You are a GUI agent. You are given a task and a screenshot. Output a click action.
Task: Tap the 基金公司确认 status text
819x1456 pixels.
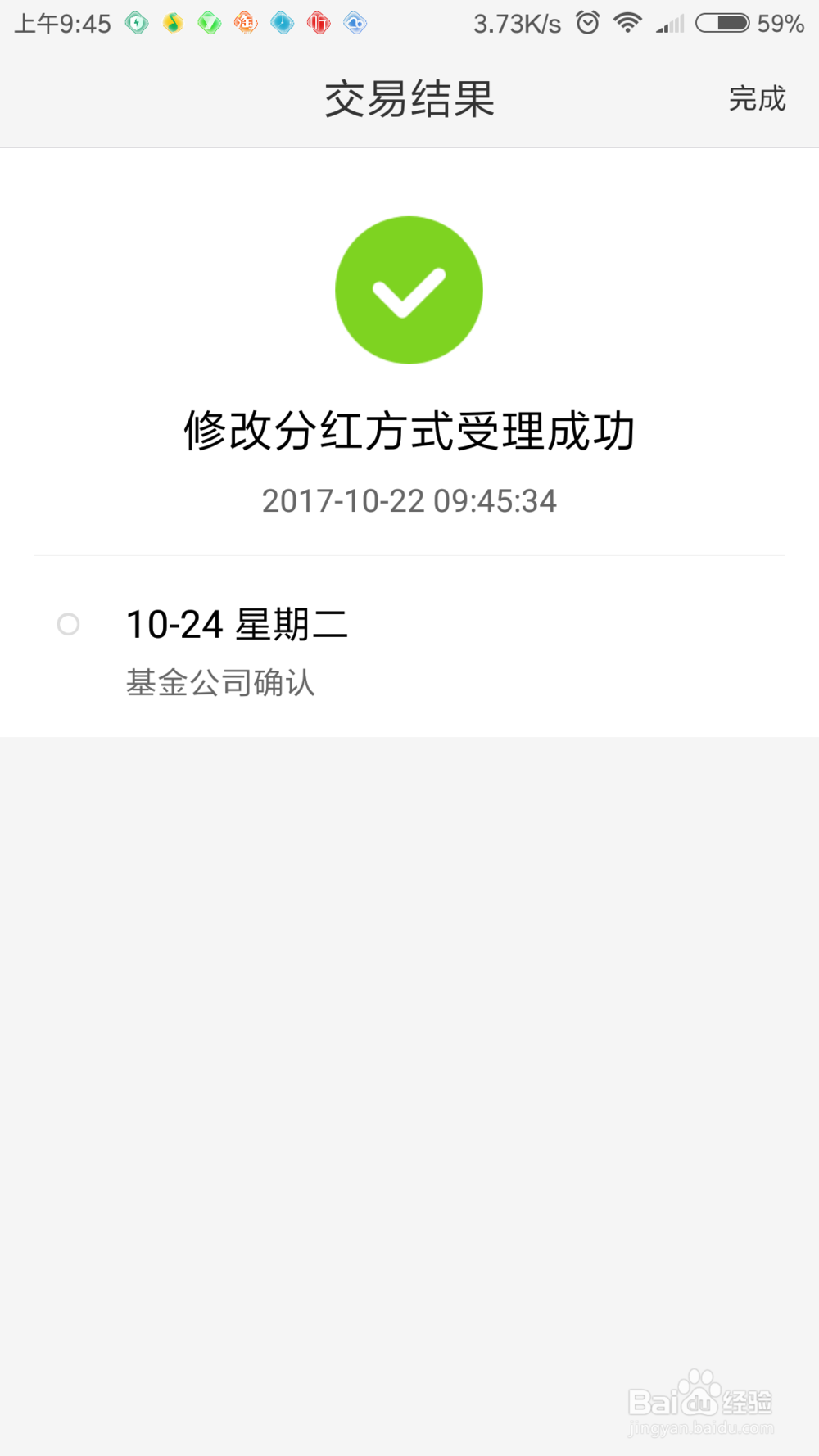coord(221,684)
